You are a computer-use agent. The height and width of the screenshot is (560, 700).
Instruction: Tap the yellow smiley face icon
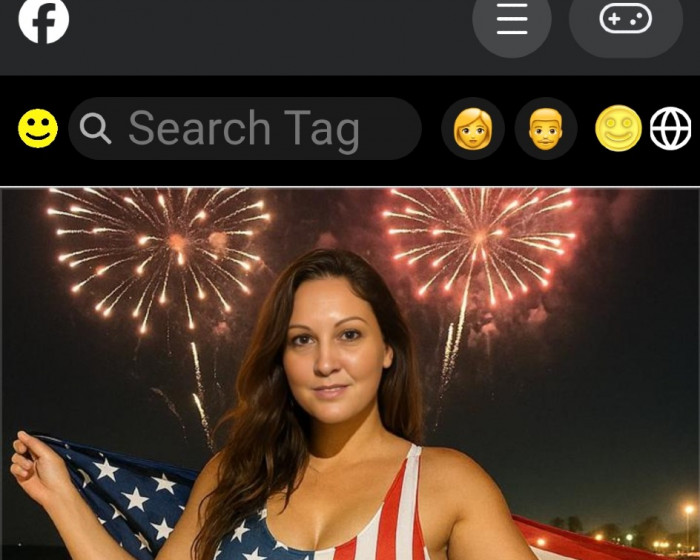(x=38, y=129)
